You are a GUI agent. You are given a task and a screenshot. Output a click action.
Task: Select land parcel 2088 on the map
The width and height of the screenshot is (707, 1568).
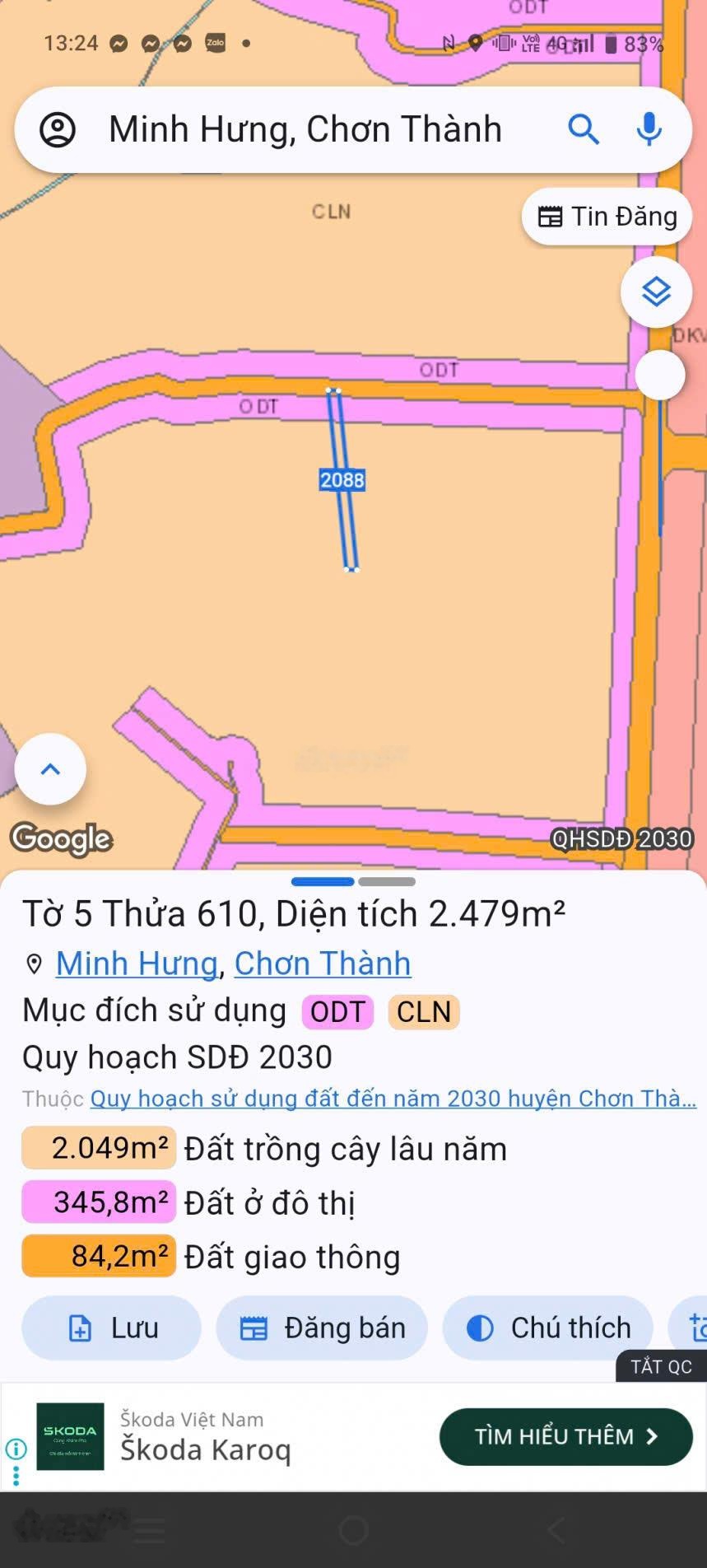click(342, 480)
